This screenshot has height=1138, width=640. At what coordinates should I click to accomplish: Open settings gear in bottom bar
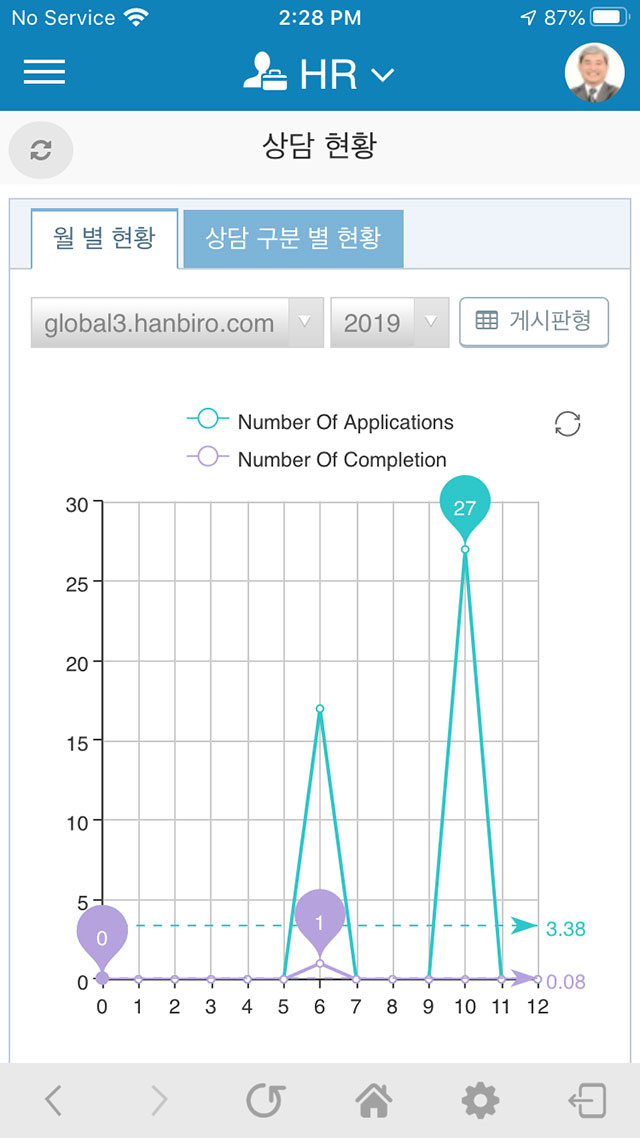point(480,1101)
